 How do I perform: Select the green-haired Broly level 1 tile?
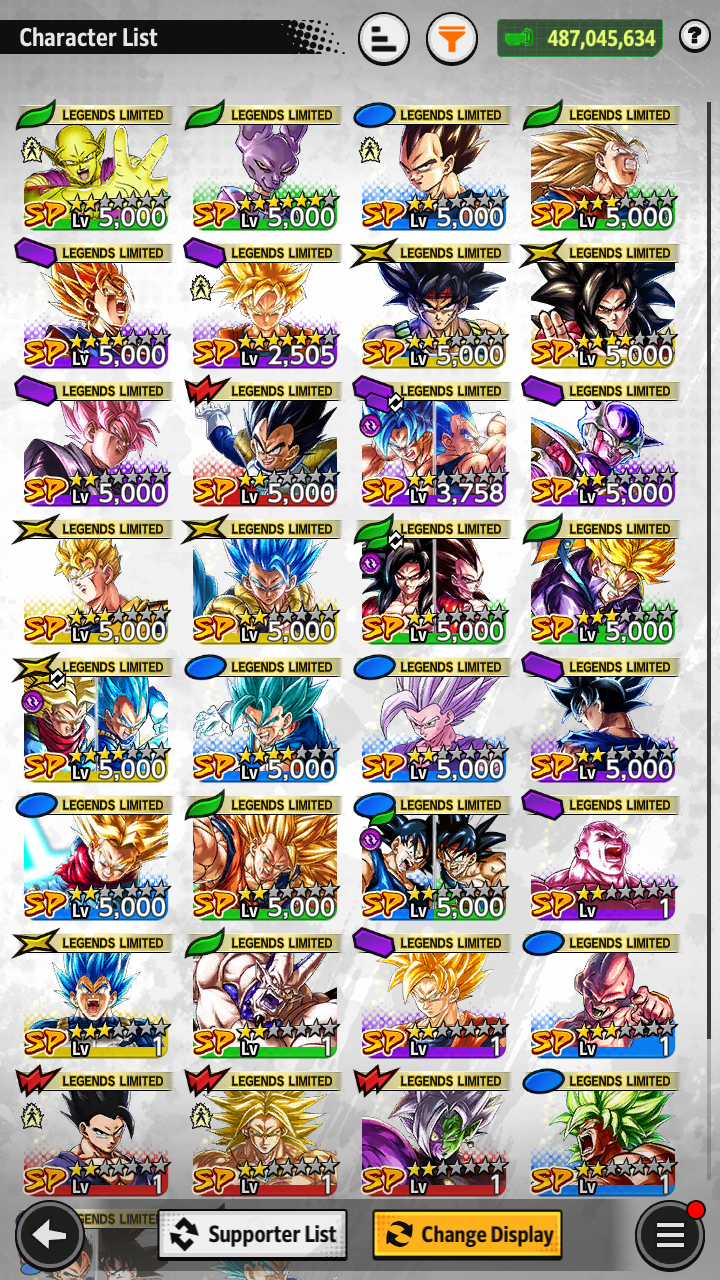point(602,1133)
